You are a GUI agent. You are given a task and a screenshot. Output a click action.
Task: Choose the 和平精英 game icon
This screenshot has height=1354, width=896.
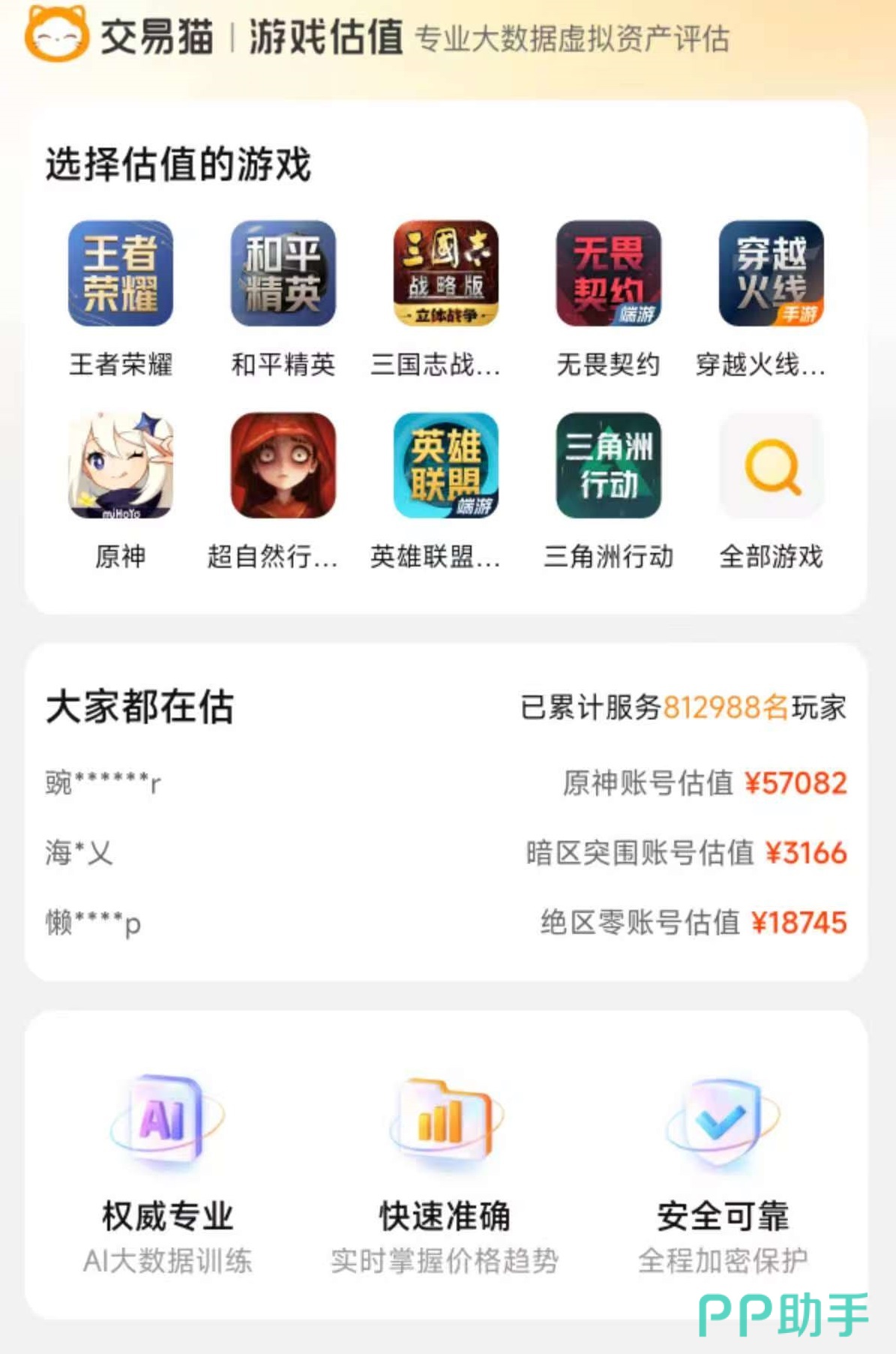283,274
